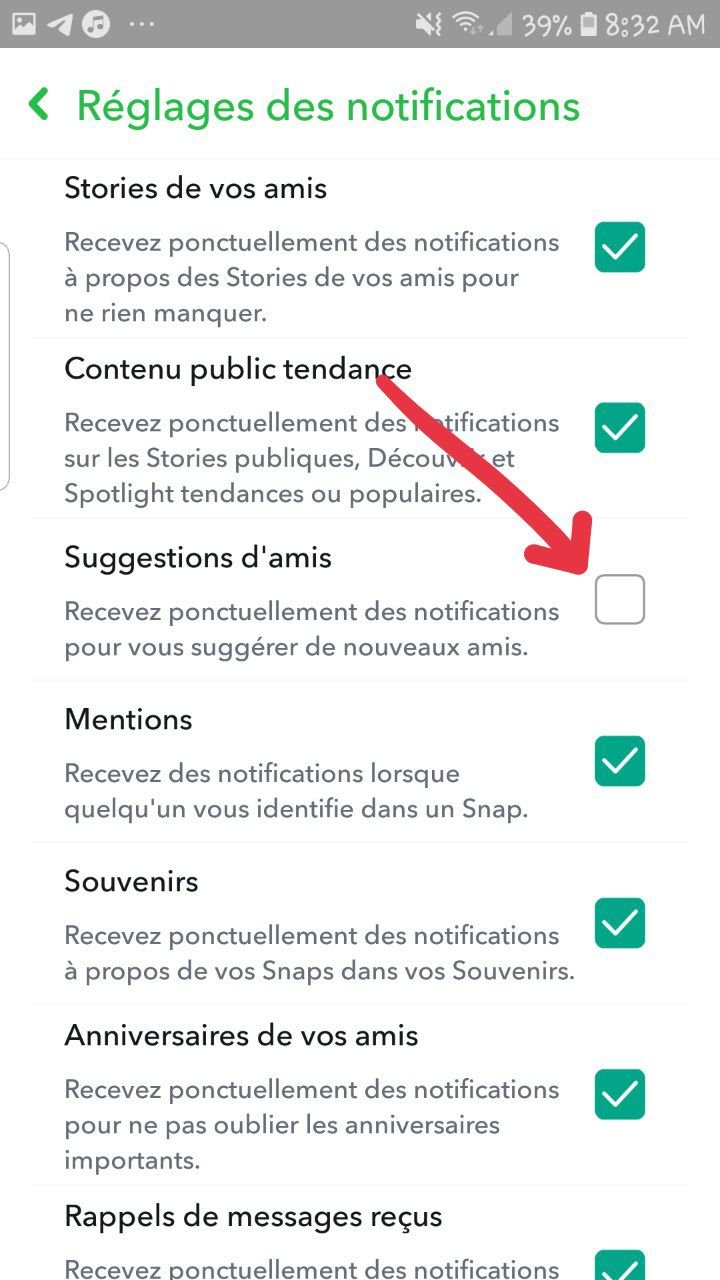
Task: Turn off Mentions notifications checkbox
Action: (x=619, y=761)
